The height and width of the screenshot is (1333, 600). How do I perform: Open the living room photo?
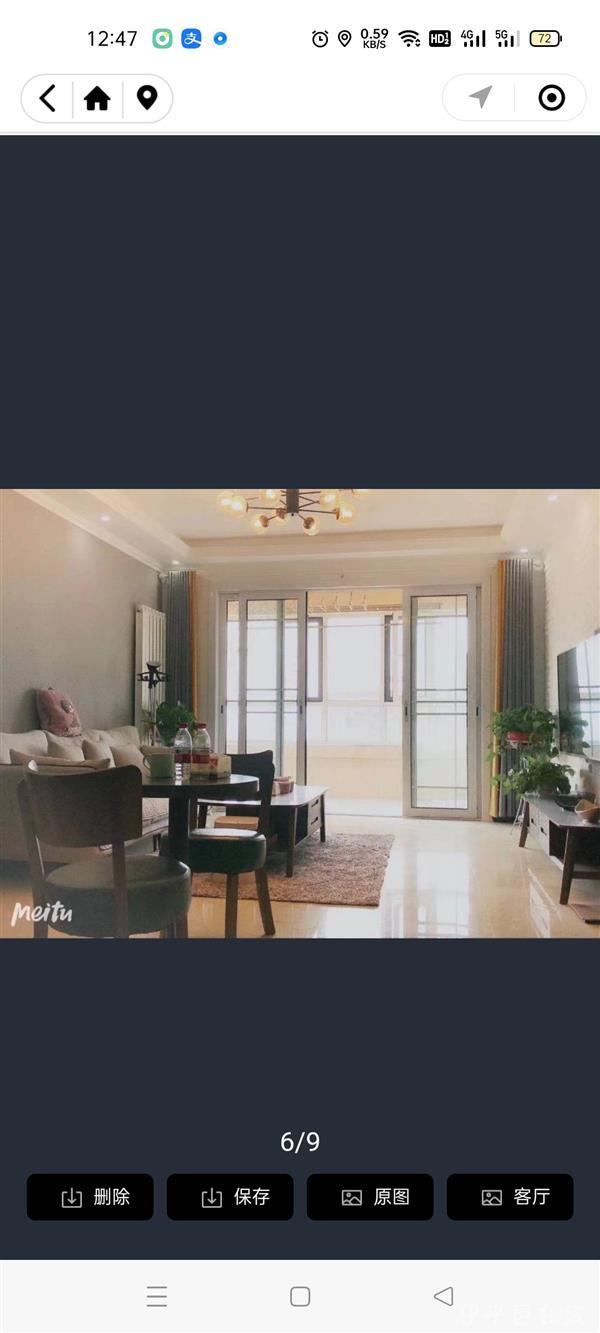300,713
